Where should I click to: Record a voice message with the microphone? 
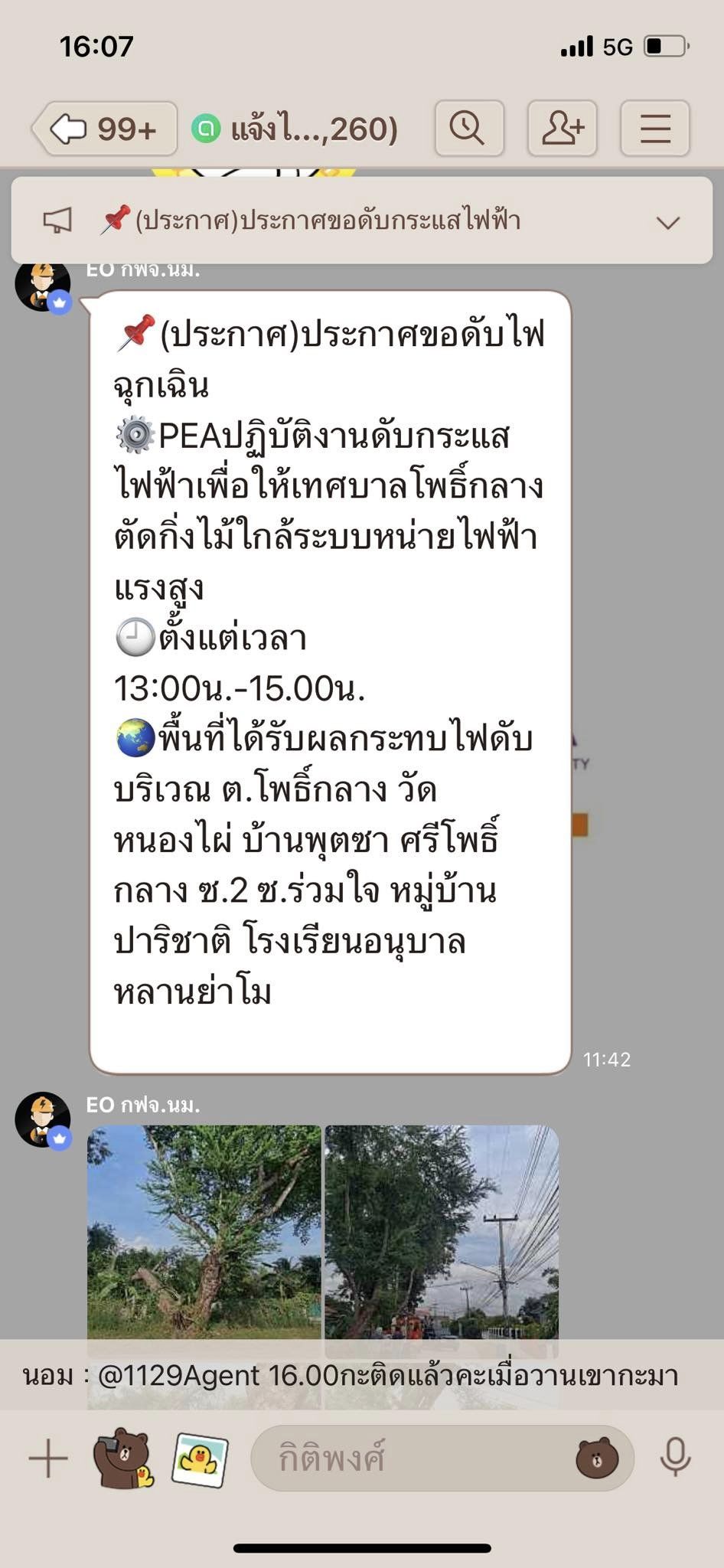pos(675,1458)
